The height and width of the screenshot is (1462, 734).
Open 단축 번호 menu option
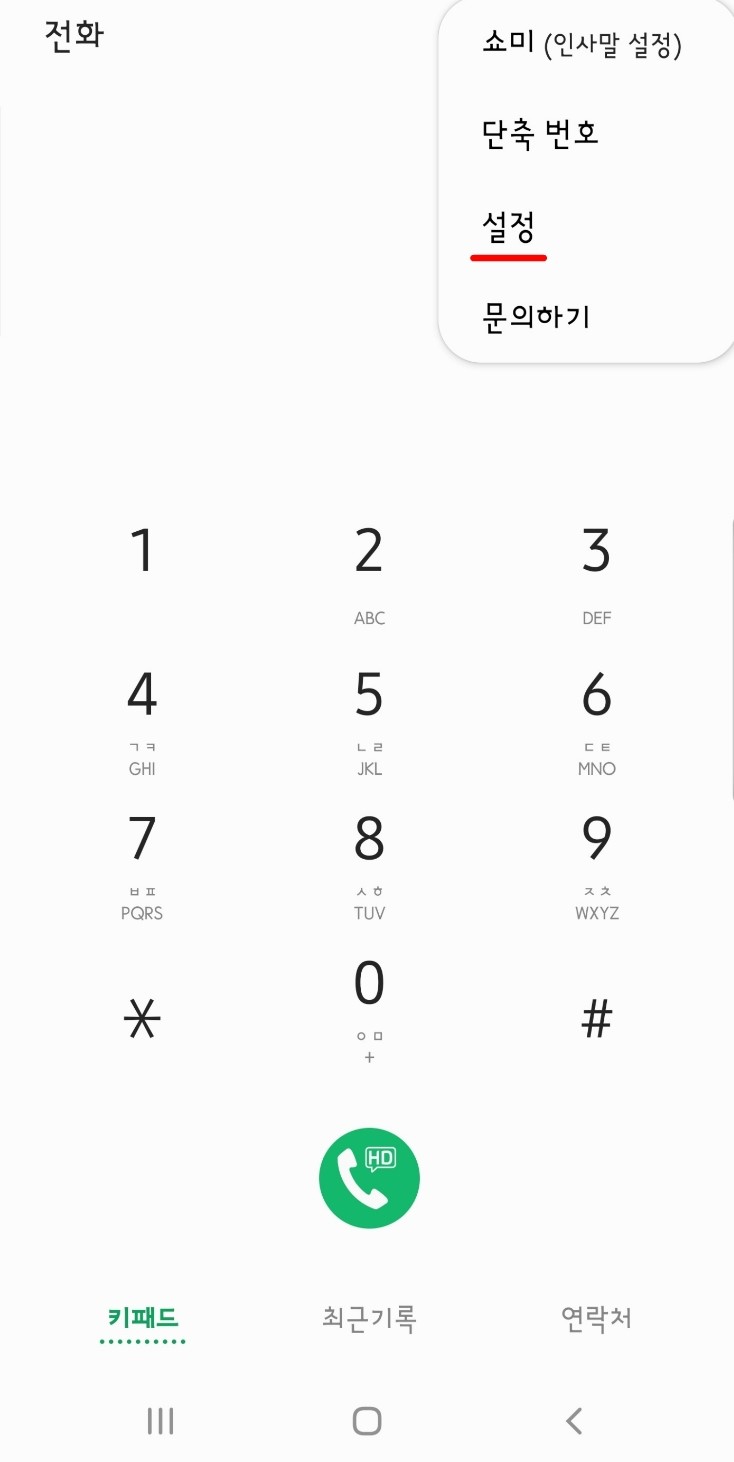pos(586,133)
